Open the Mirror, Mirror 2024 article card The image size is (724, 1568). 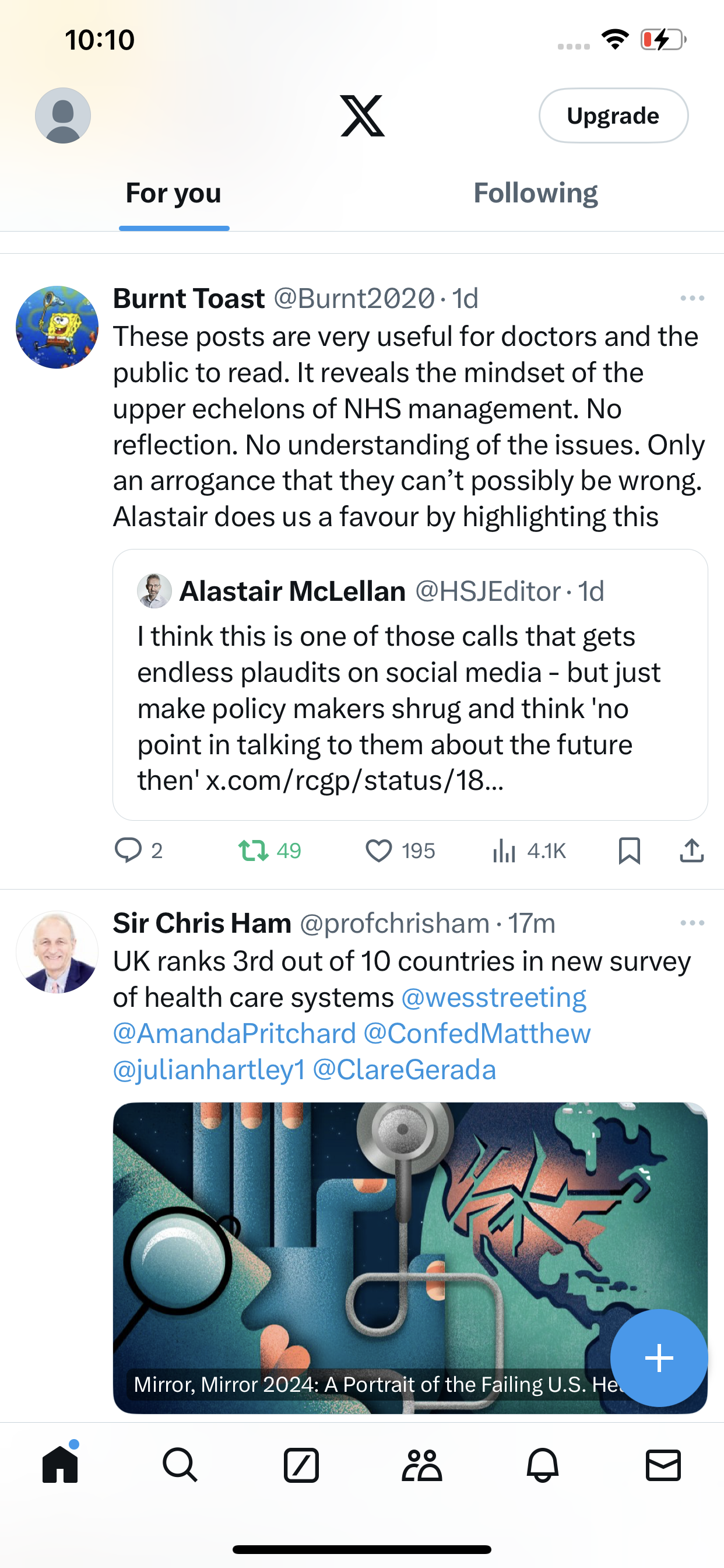click(x=410, y=1258)
